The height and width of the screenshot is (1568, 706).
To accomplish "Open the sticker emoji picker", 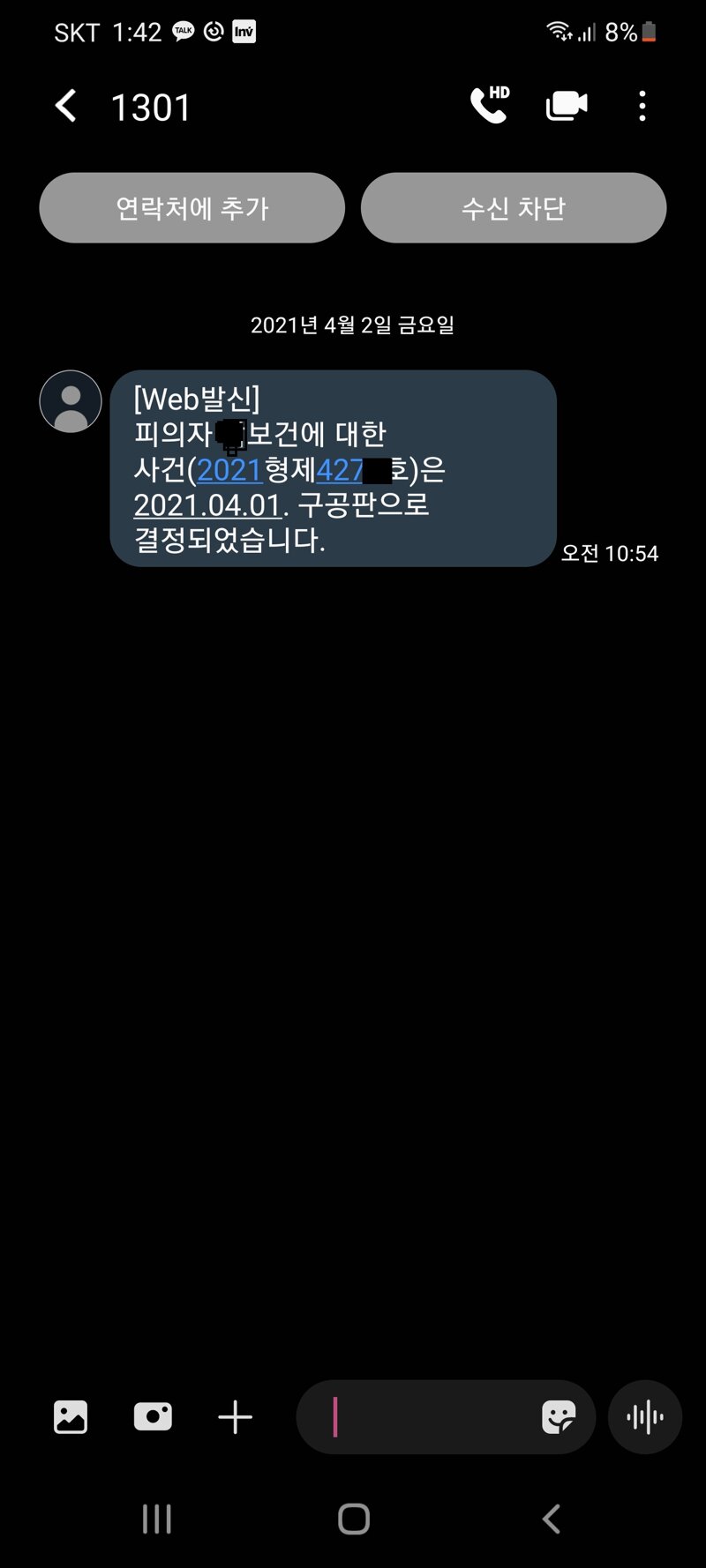I will pyautogui.click(x=558, y=1417).
